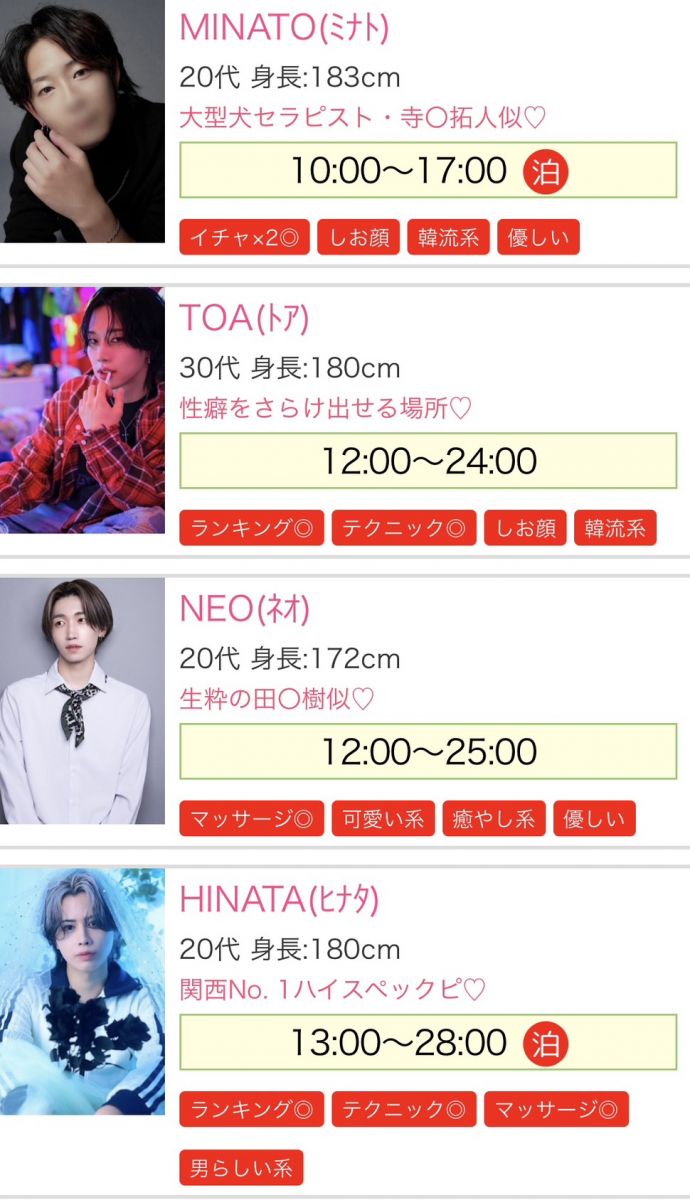Open HINATA's profile photo

pos(82,991)
